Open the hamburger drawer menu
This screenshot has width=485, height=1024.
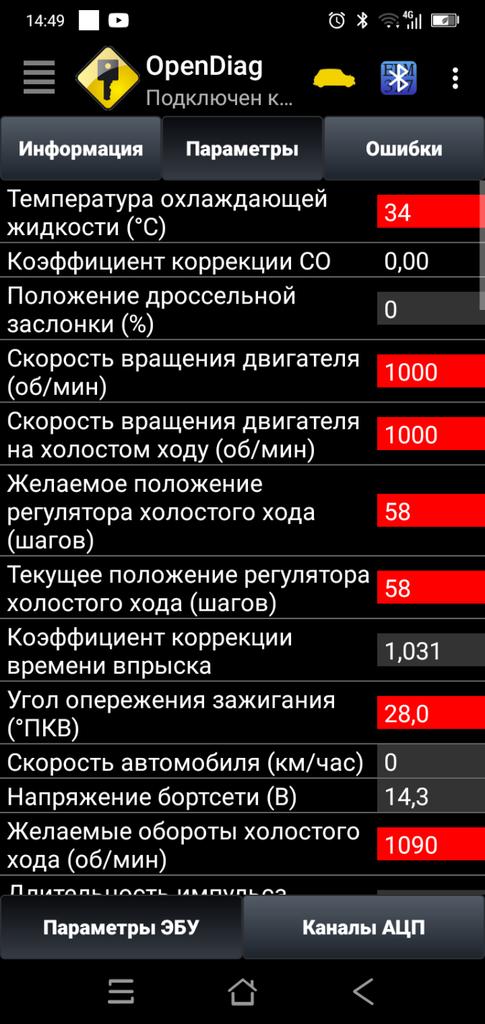[39, 78]
